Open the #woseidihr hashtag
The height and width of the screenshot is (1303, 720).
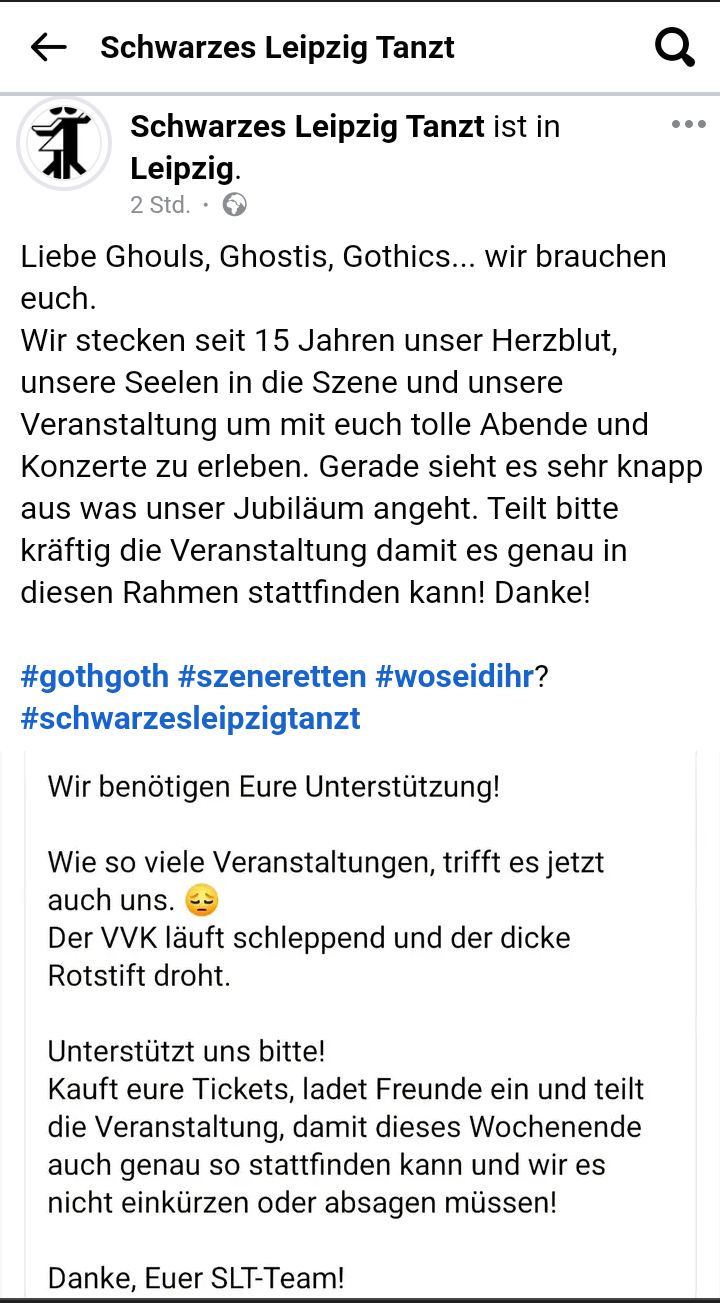(x=455, y=677)
